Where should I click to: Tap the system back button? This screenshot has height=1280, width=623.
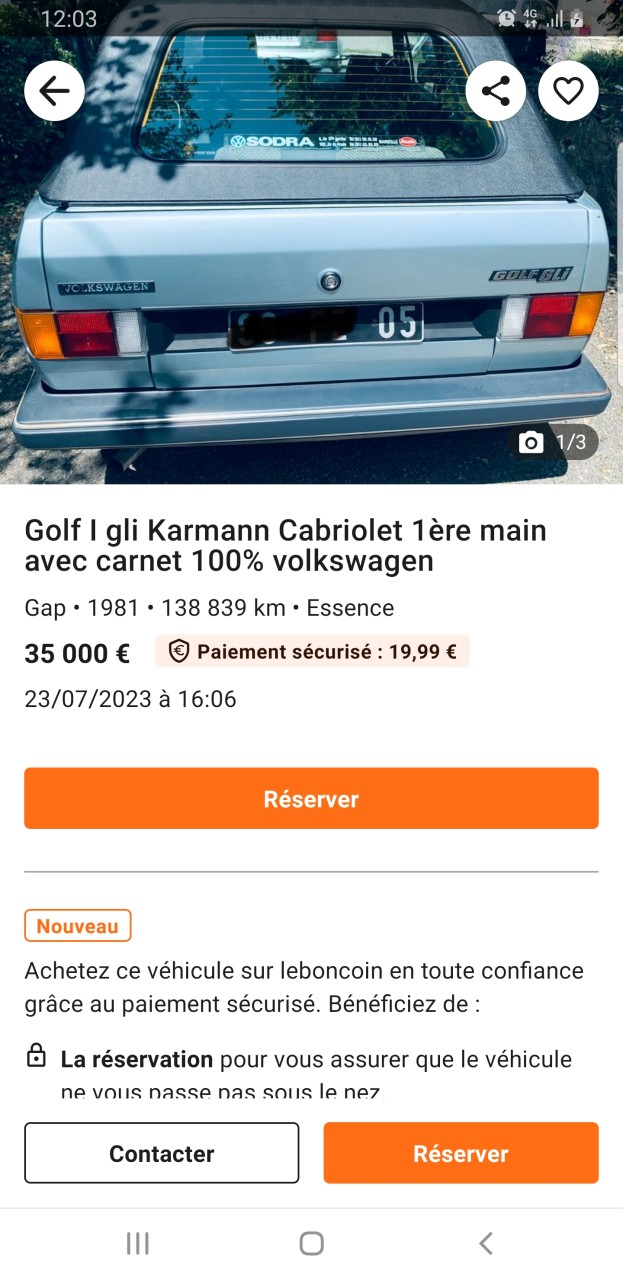486,1243
